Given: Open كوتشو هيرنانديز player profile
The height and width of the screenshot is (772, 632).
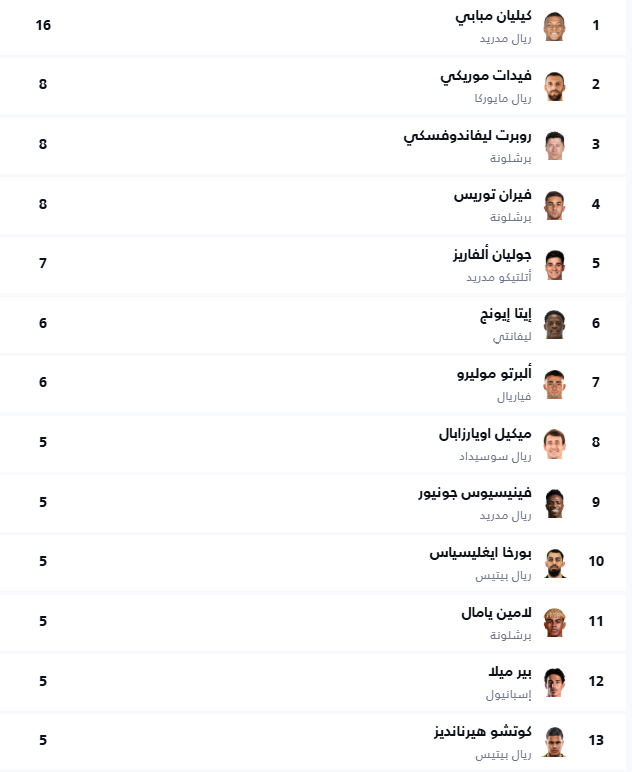Looking at the screenshot, I should pyautogui.click(x=482, y=732).
